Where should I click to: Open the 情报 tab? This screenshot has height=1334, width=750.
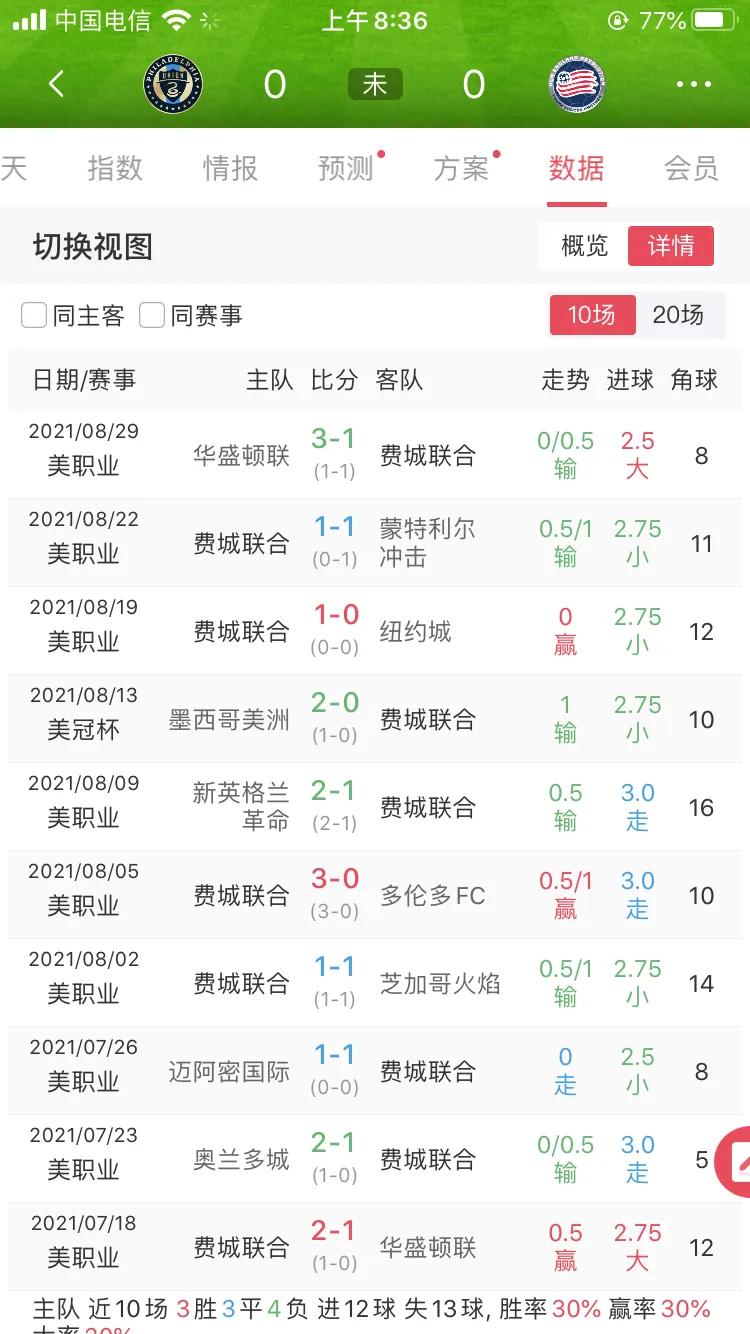pos(231,170)
